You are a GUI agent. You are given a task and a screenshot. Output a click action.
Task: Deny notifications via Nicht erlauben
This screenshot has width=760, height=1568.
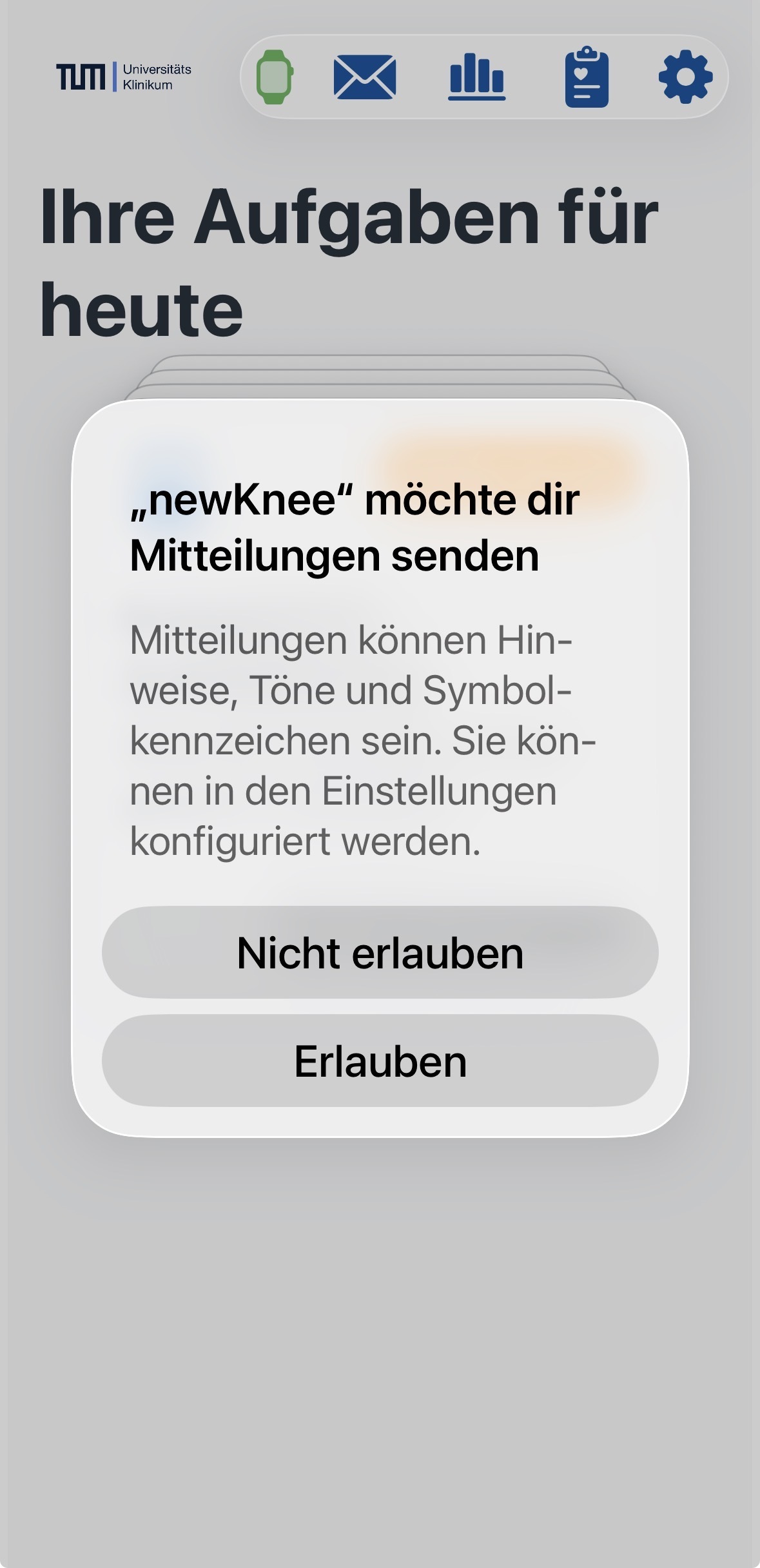pos(380,953)
